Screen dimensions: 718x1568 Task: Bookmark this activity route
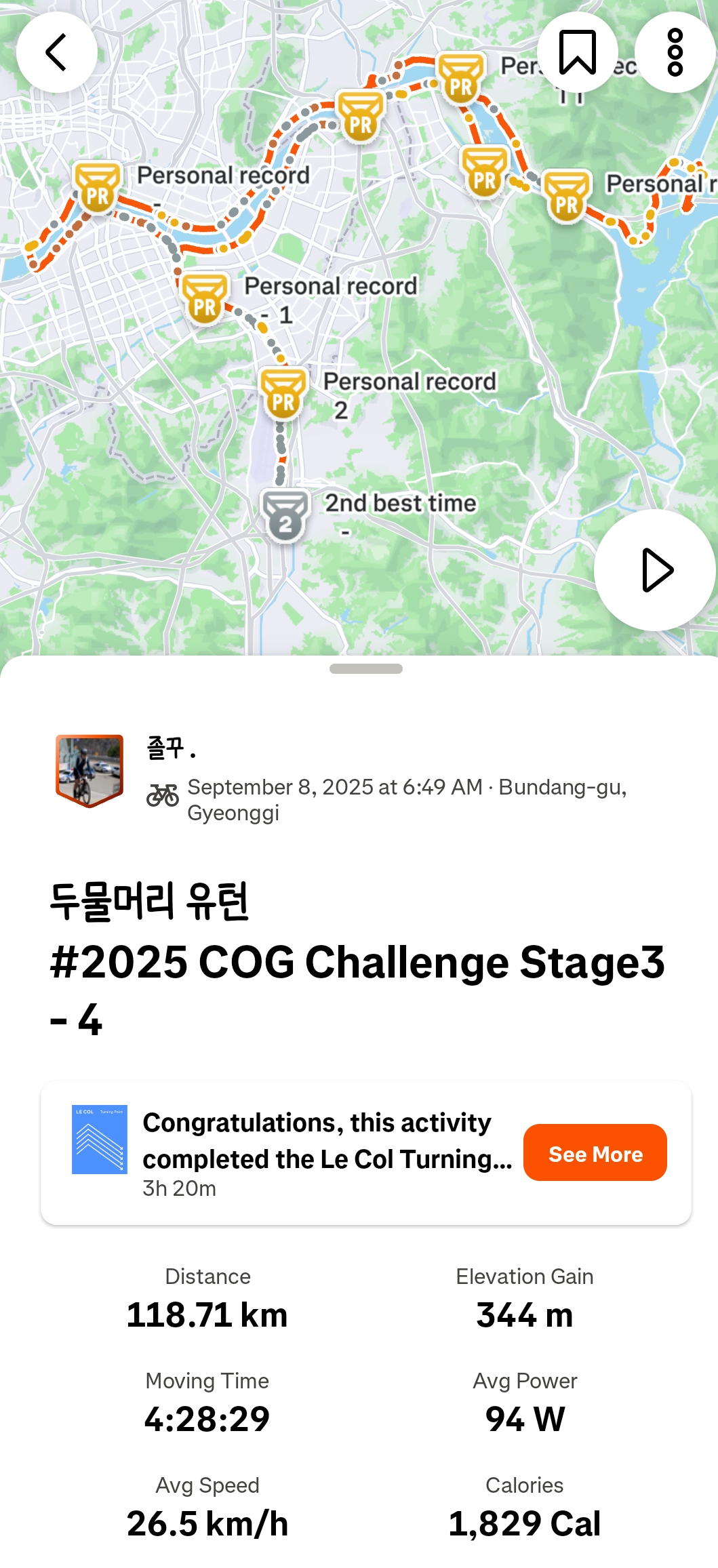tap(577, 52)
